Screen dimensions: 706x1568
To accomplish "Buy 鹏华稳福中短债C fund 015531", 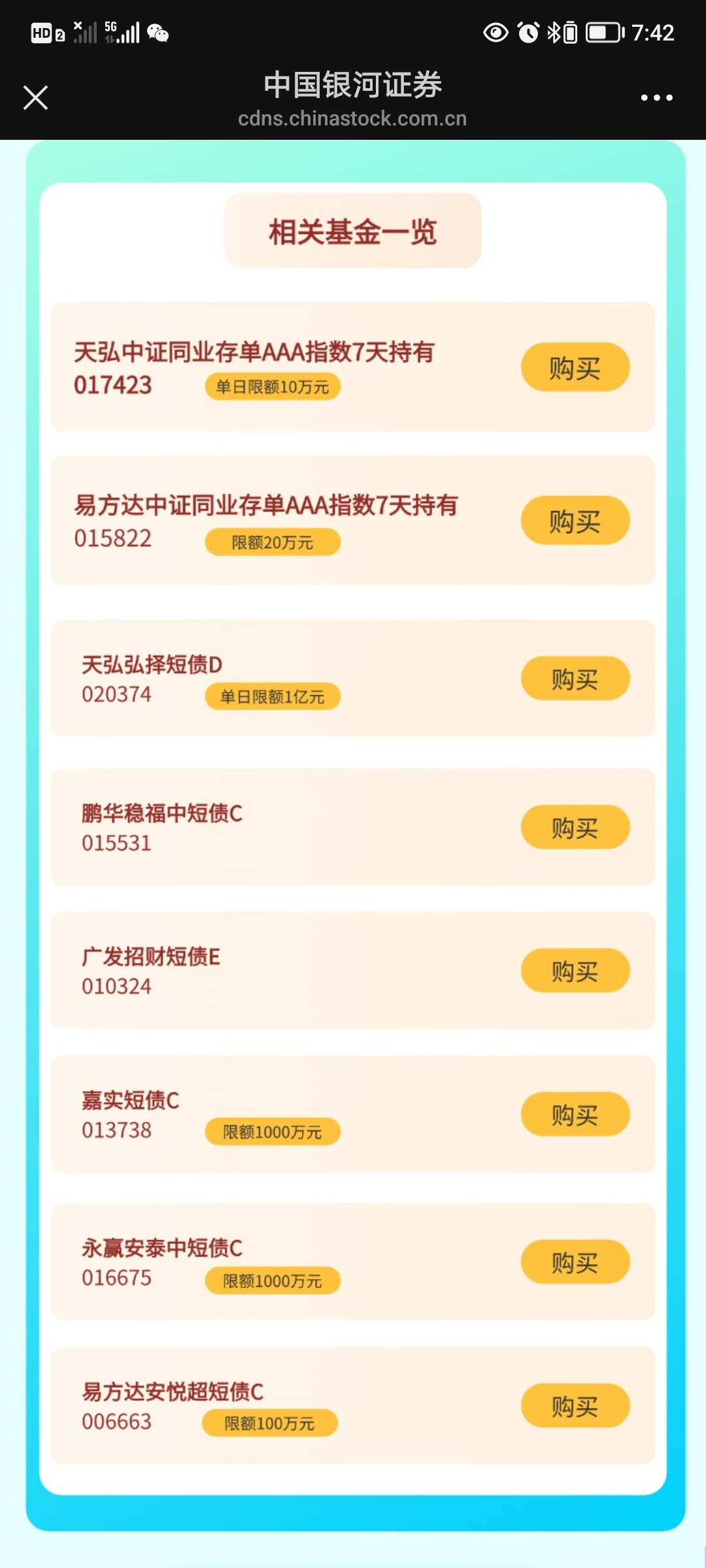I will tap(575, 827).
